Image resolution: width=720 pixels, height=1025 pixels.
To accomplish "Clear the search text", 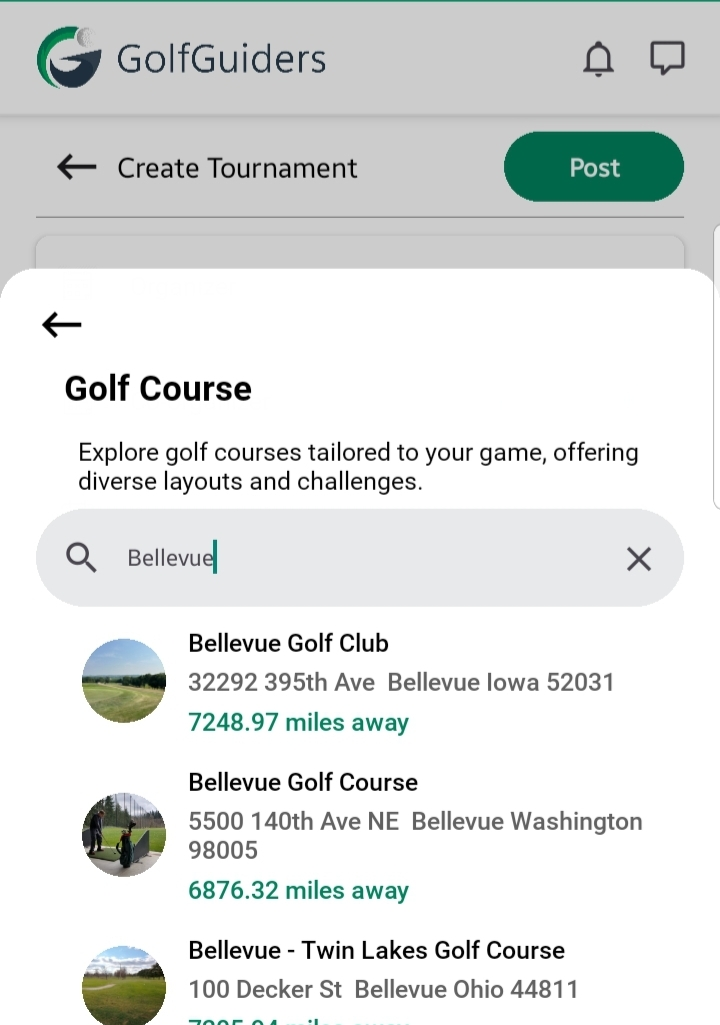I will (x=639, y=559).
